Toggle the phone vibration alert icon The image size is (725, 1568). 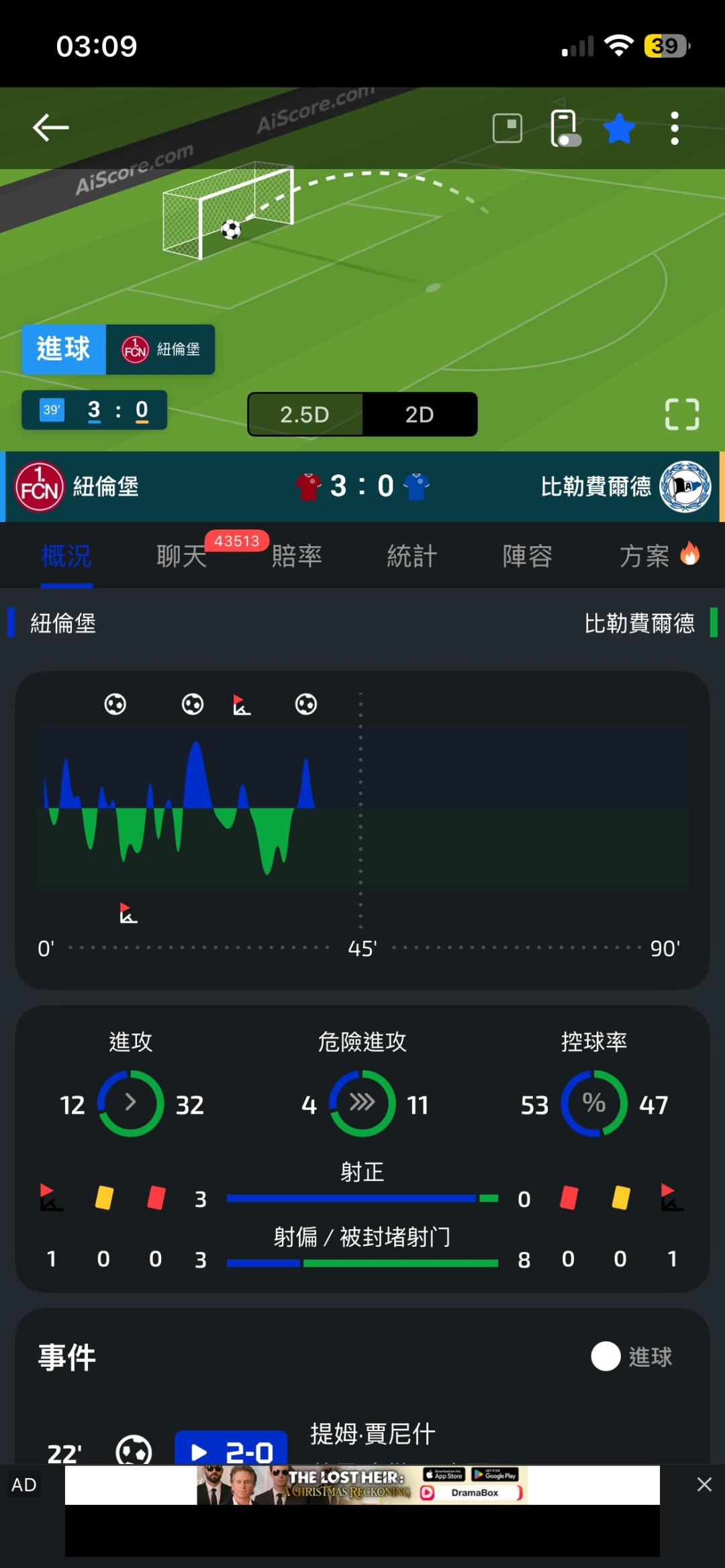click(x=565, y=127)
